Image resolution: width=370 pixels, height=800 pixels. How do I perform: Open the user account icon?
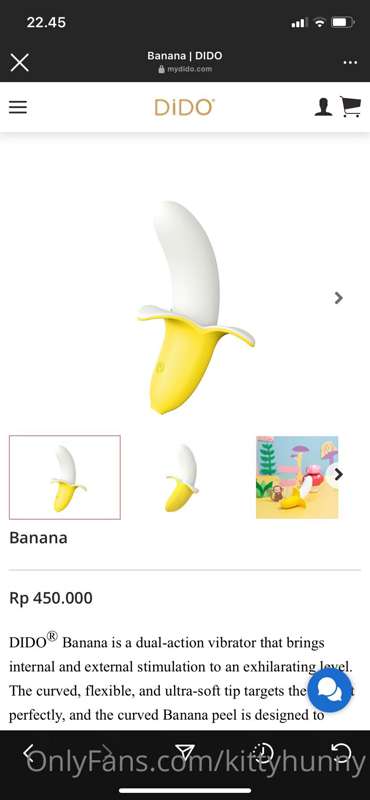click(323, 107)
